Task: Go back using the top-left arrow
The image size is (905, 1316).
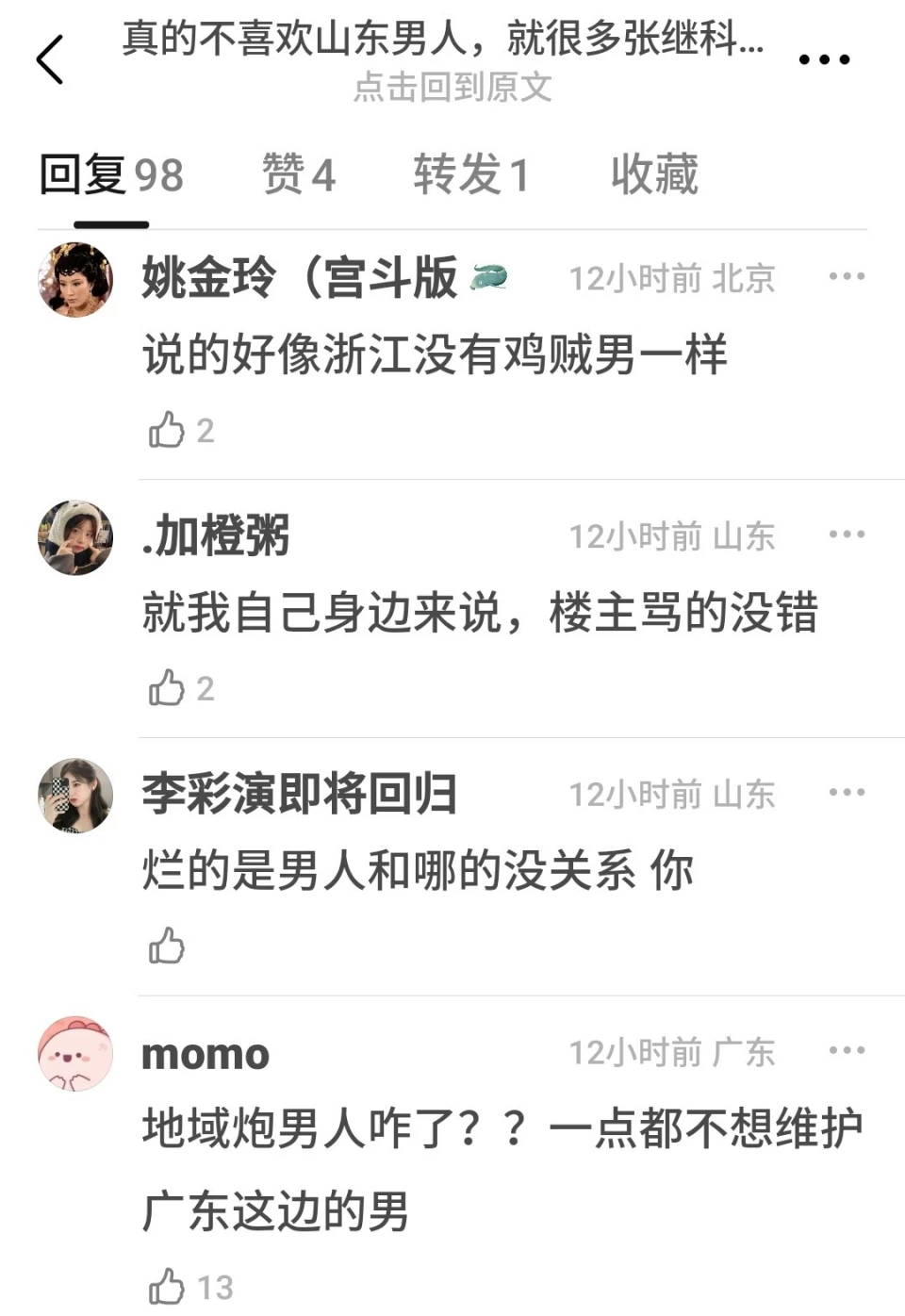Action: 50,59
